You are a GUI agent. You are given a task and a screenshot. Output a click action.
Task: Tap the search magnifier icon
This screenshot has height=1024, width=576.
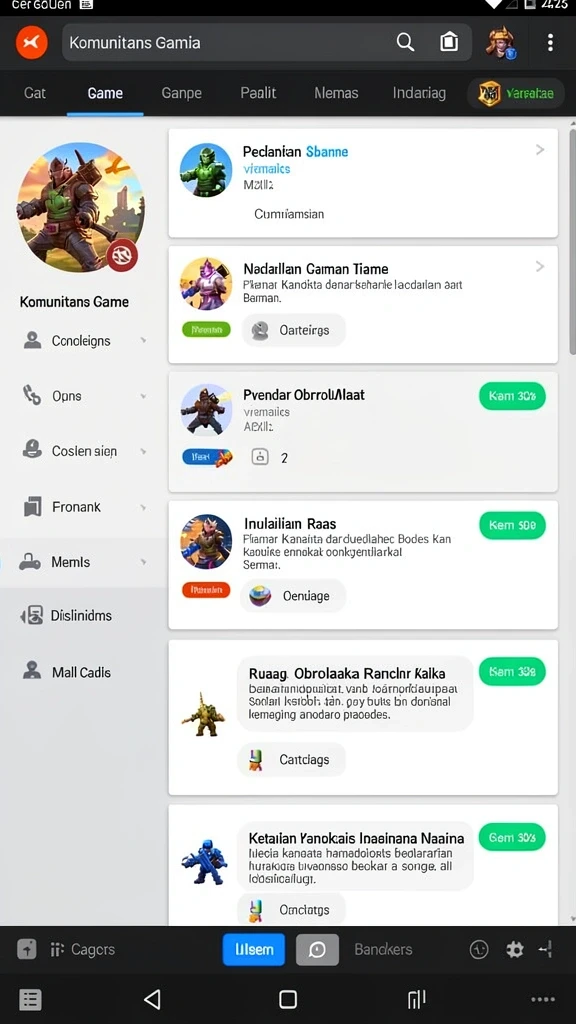coord(405,43)
